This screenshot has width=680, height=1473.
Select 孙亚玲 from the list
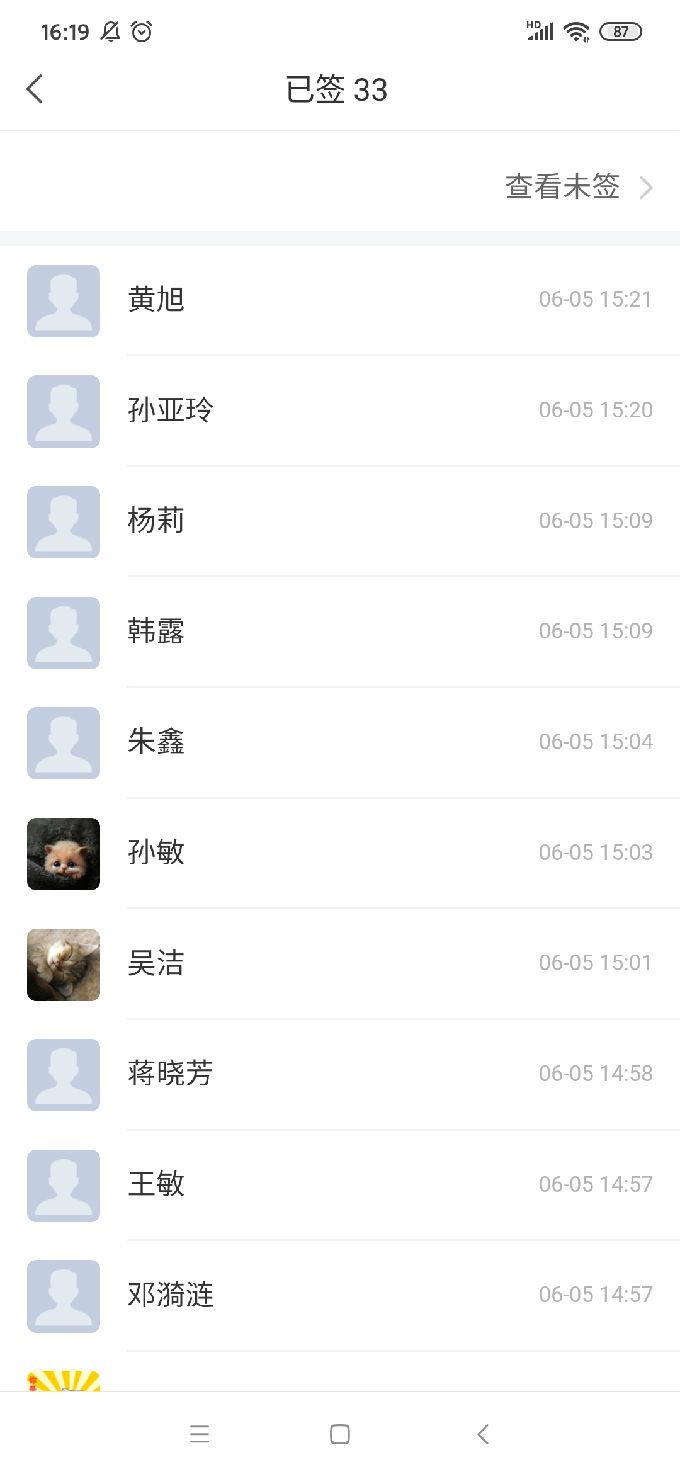pyautogui.click(x=340, y=410)
